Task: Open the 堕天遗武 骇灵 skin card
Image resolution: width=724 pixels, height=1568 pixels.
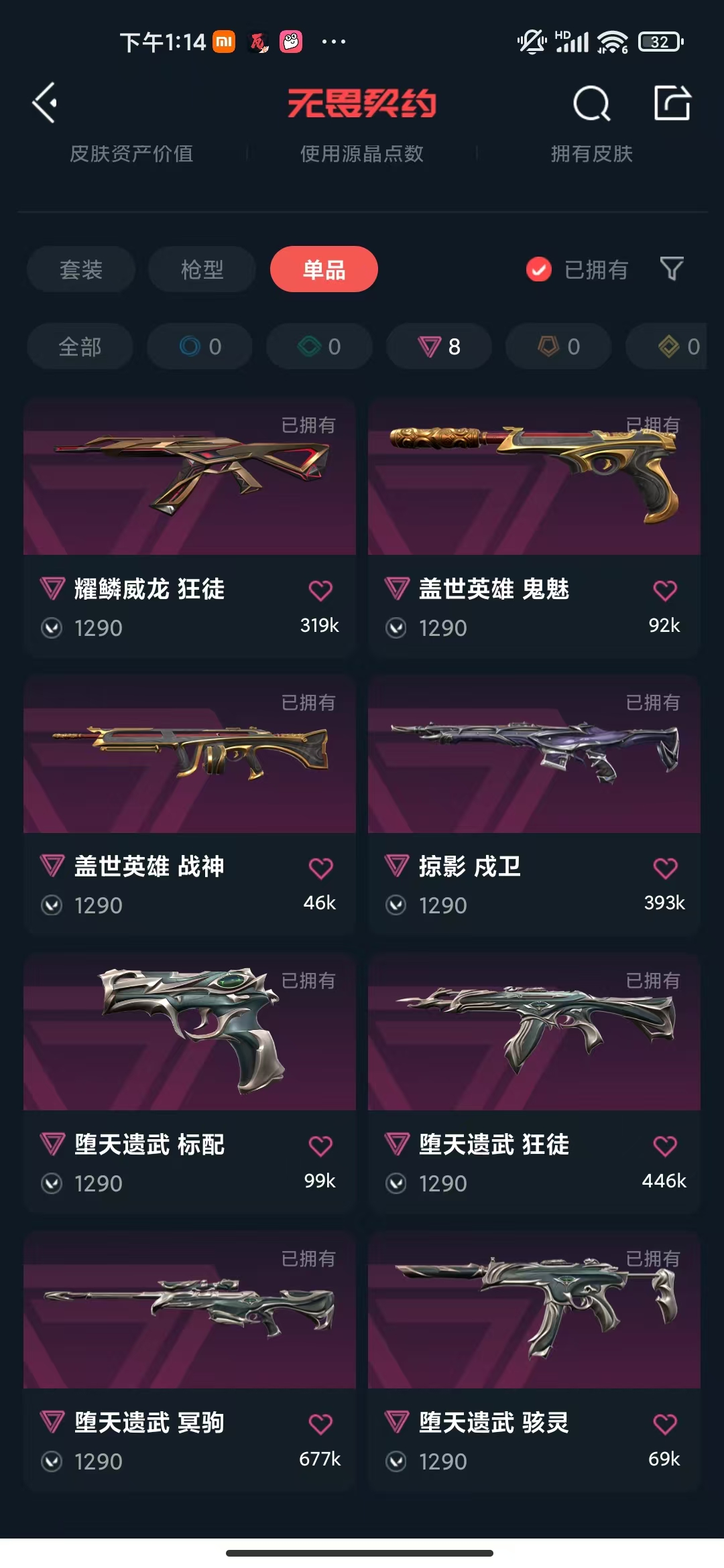Action: [x=534, y=1361]
